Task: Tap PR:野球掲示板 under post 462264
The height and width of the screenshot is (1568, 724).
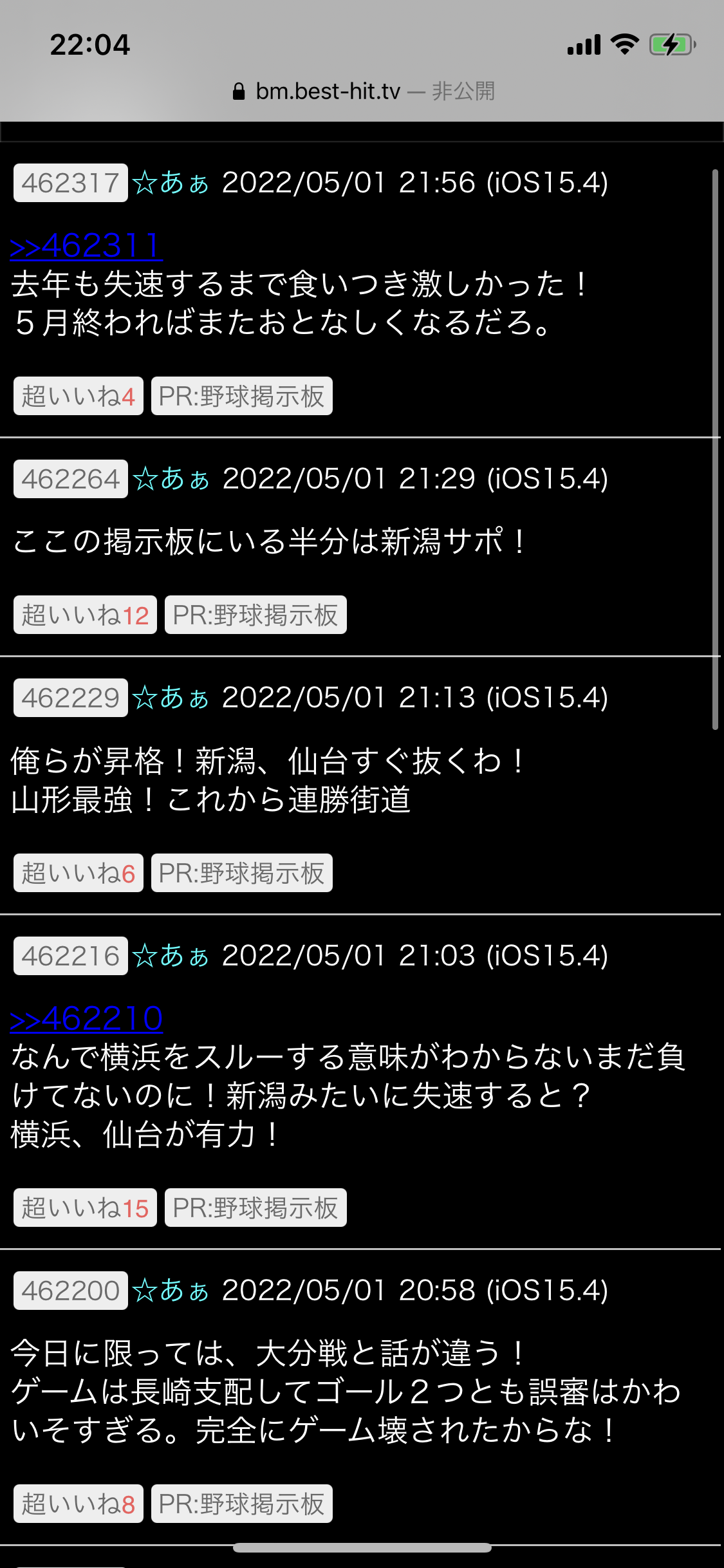Action: 255,615
